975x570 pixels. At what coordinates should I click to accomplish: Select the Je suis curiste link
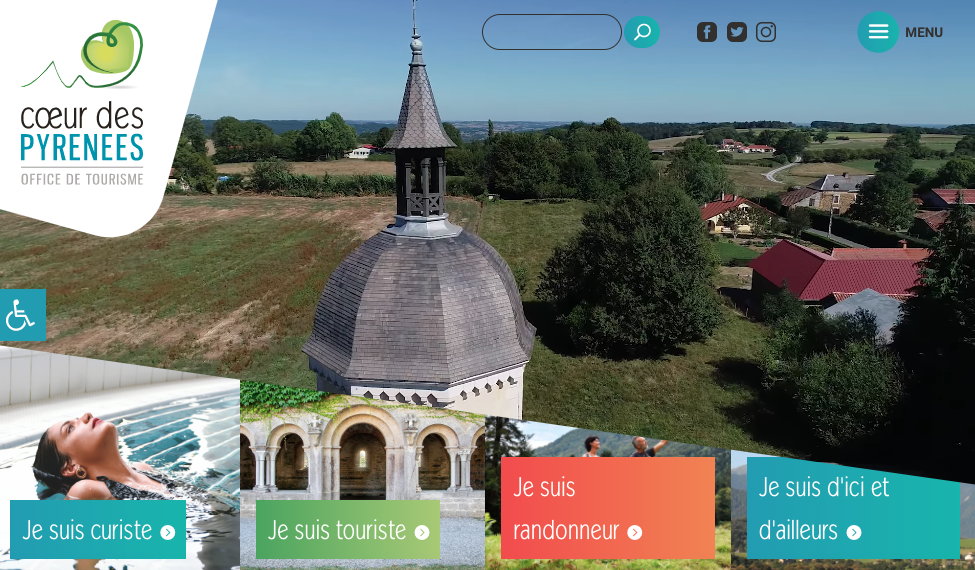[98, 530]
